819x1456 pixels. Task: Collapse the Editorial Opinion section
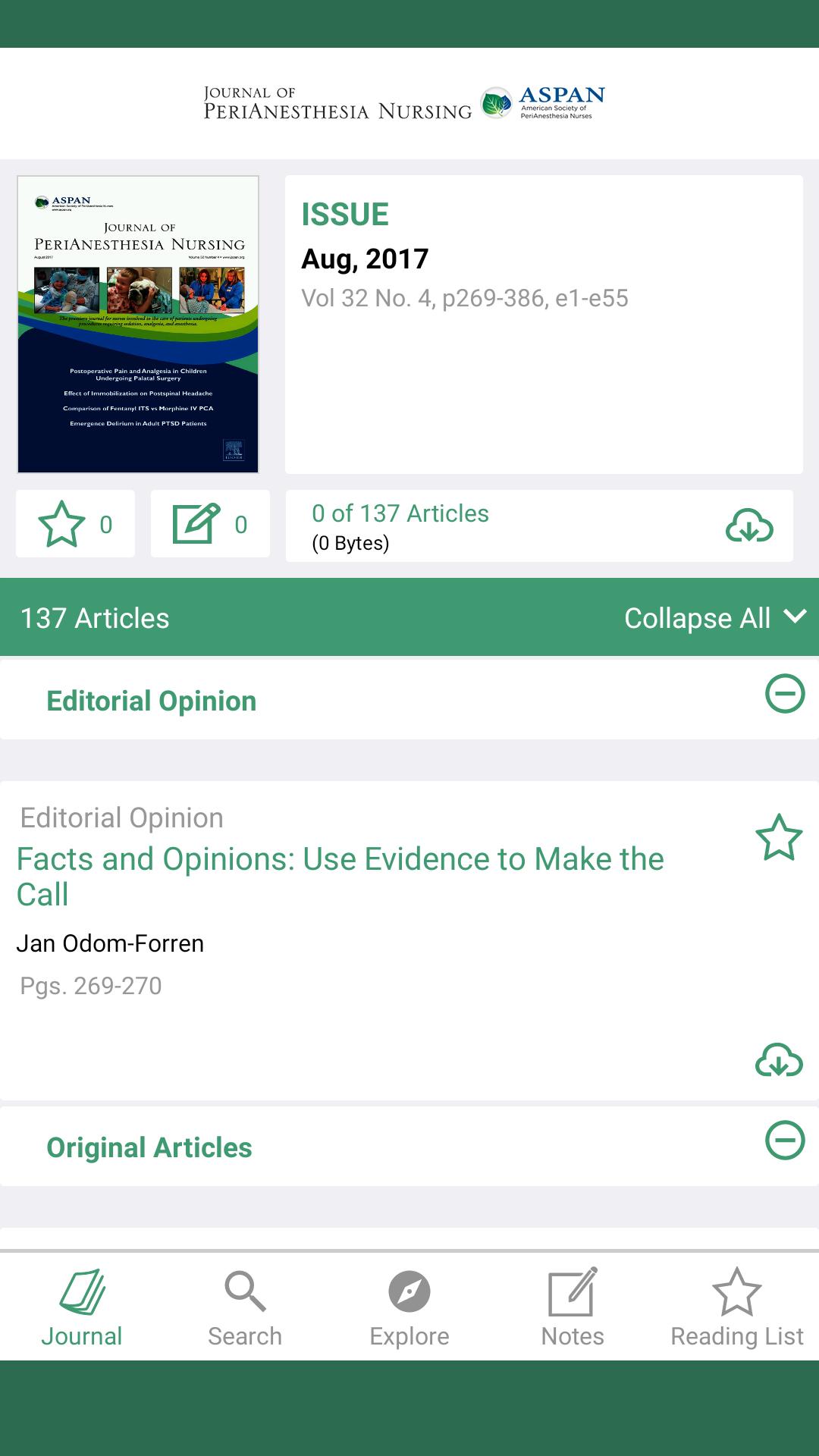point(784,694)
